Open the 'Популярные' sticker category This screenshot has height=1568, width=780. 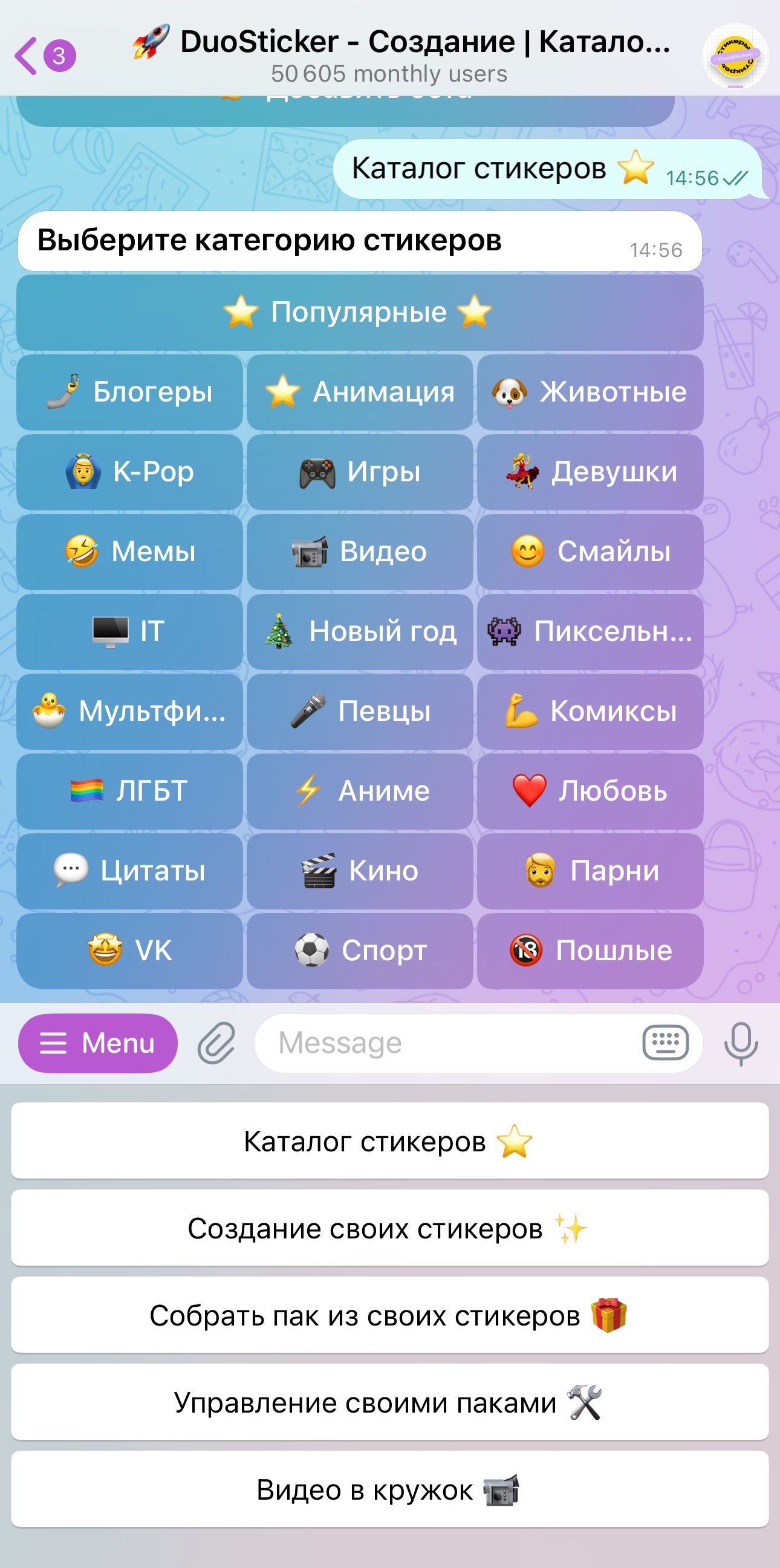pos(359,312)
